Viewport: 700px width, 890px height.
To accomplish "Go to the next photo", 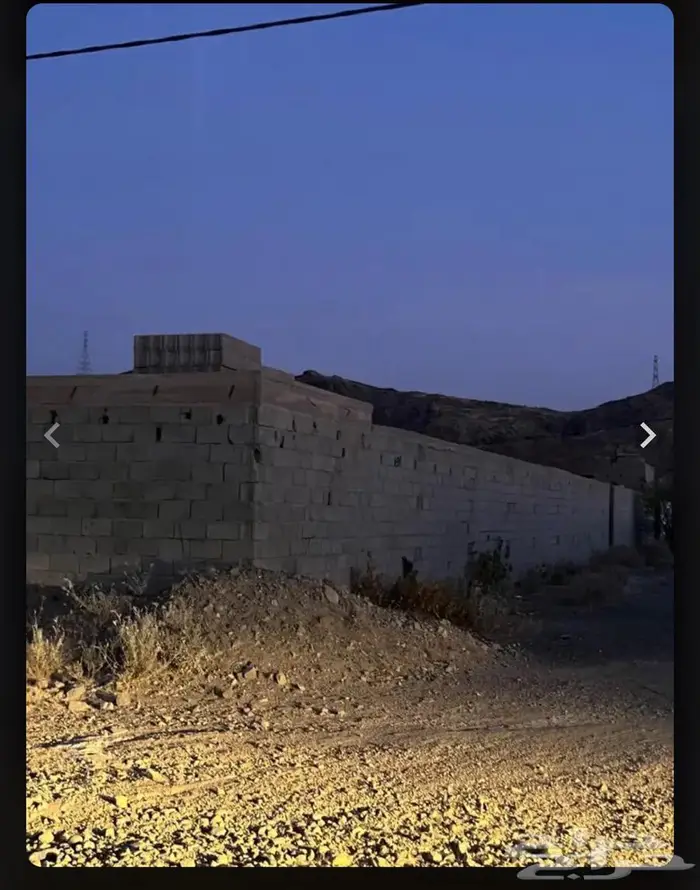I will coord(647,435).
